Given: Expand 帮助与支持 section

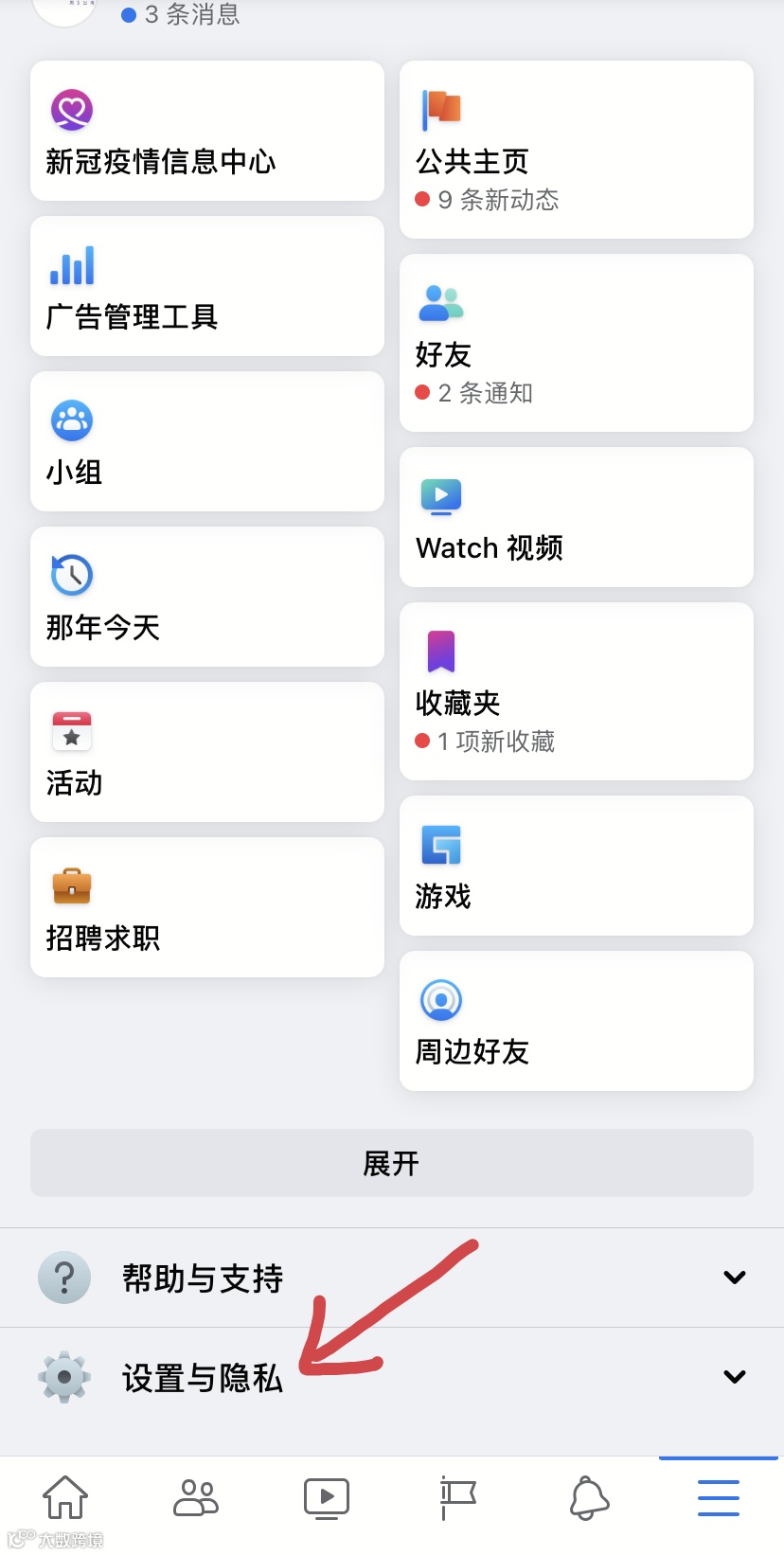Looking at the screenshot, I should [x=392, y=1278].
